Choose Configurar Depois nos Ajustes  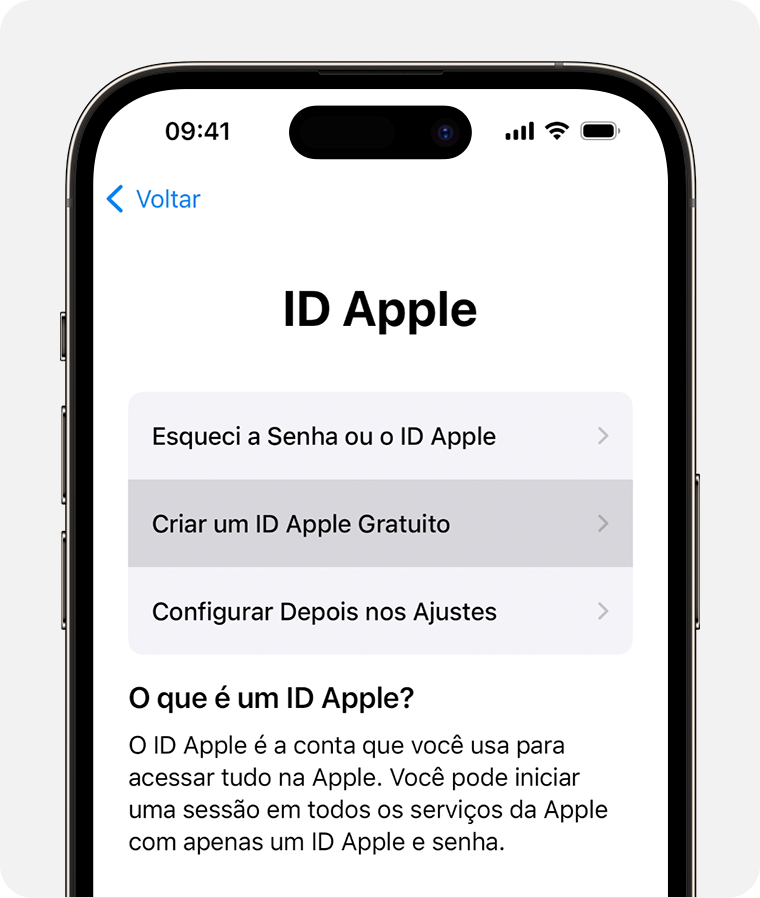(x=379, y=611)
